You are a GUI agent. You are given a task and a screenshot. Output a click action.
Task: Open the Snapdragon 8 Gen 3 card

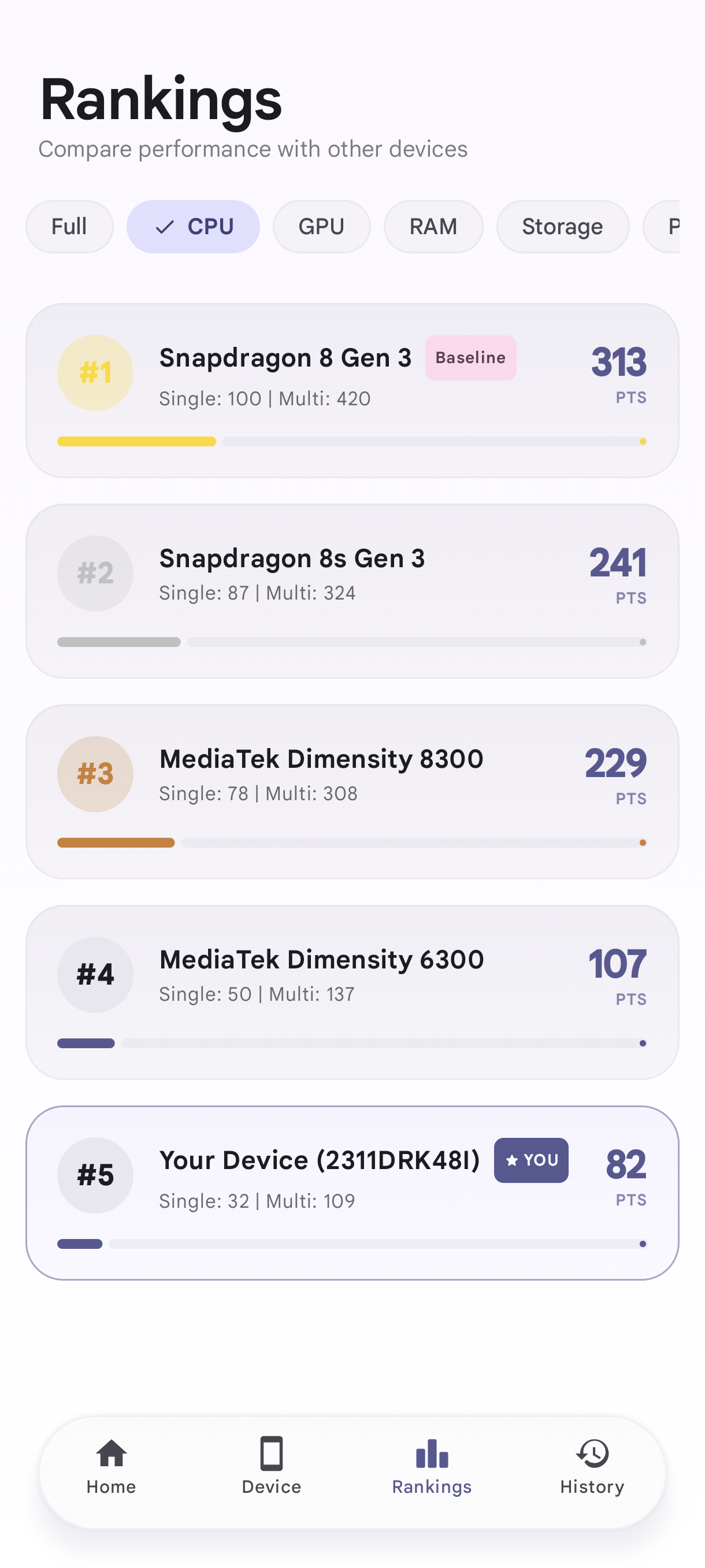coord(351,390)
